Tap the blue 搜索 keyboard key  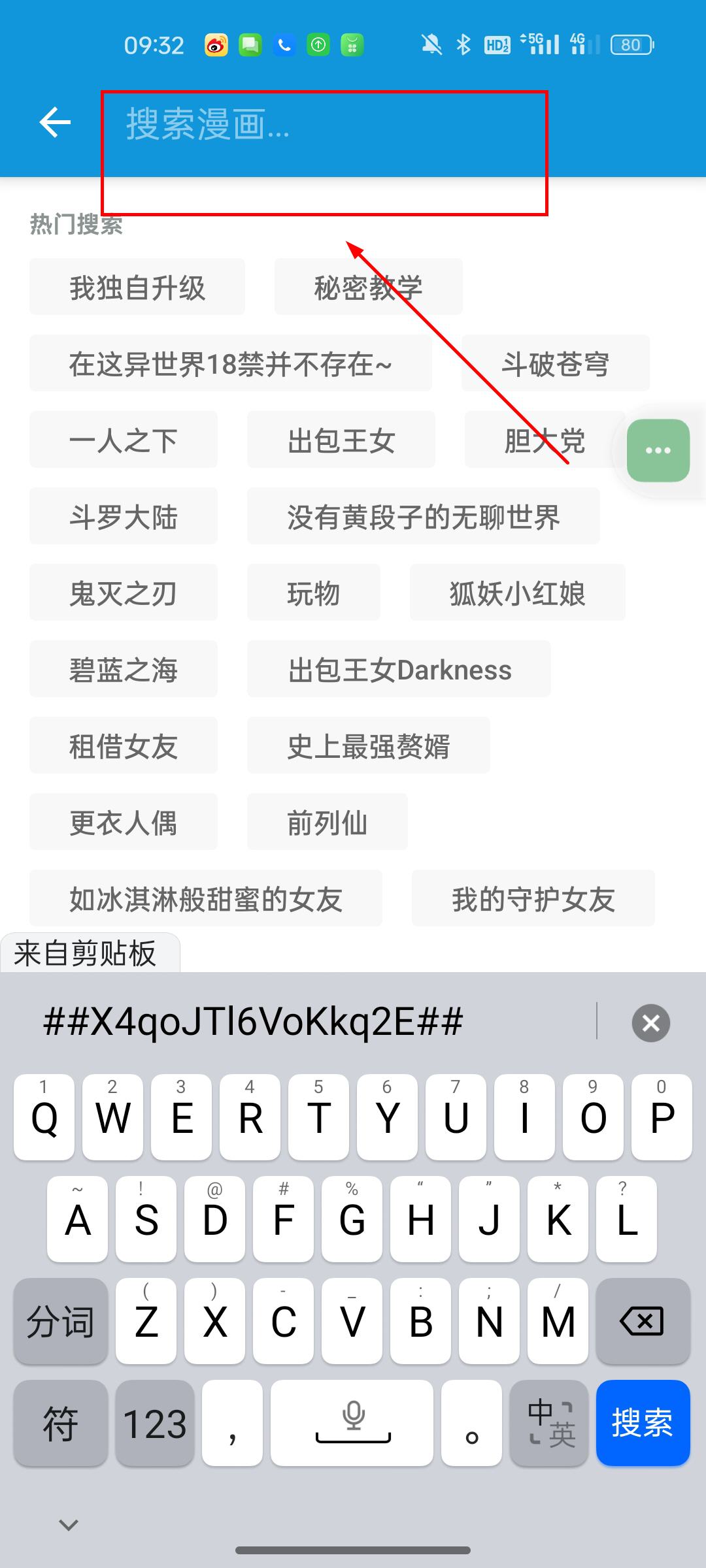tap(643, 1423)
